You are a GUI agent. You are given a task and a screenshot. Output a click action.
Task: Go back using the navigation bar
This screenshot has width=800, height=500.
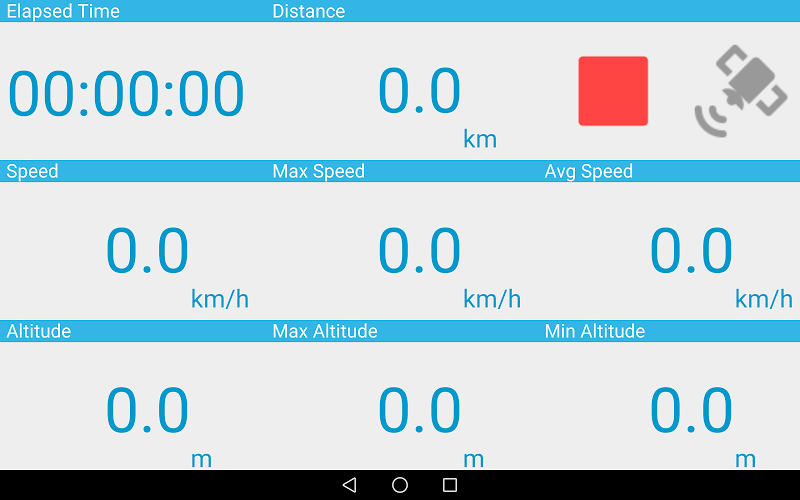tap(349, 485)
